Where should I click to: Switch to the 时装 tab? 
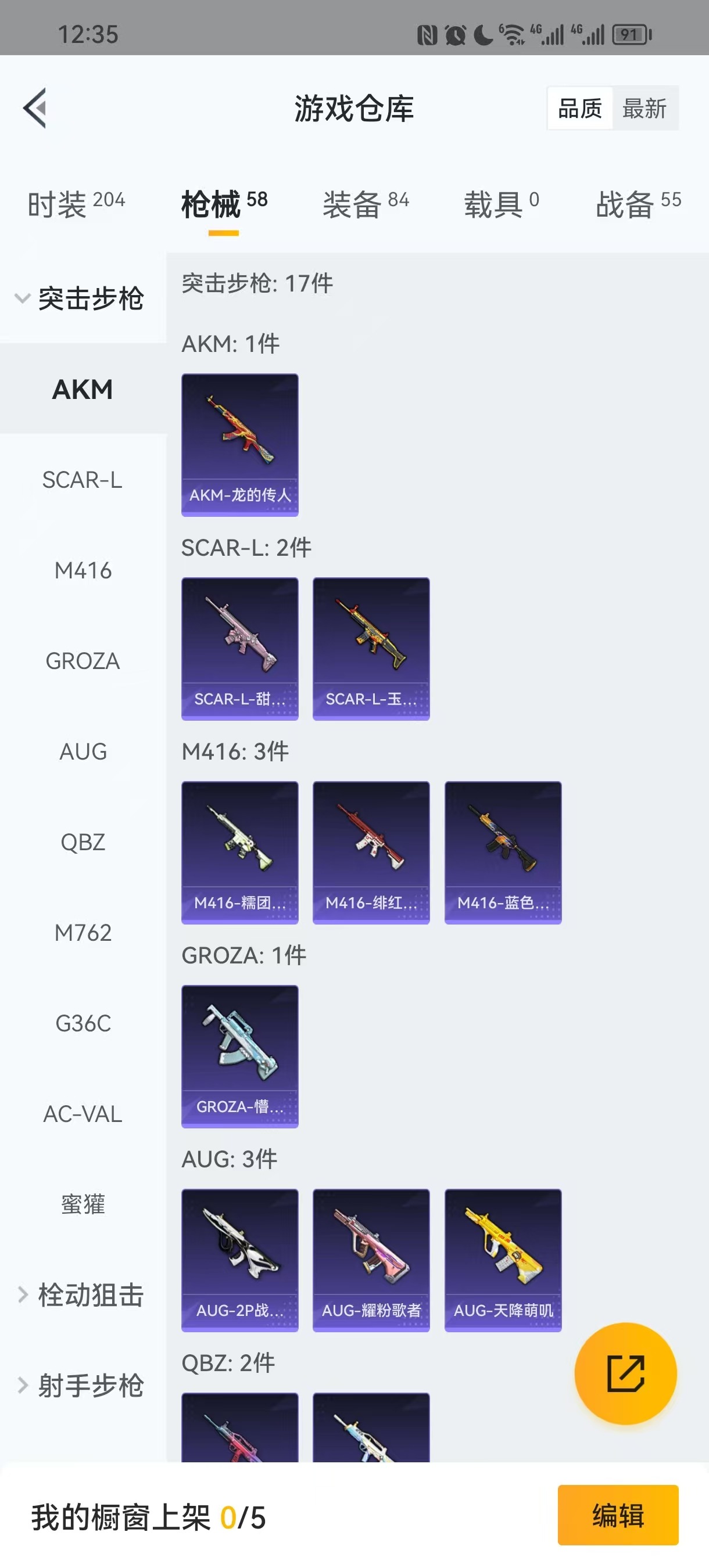pos(76,204)
